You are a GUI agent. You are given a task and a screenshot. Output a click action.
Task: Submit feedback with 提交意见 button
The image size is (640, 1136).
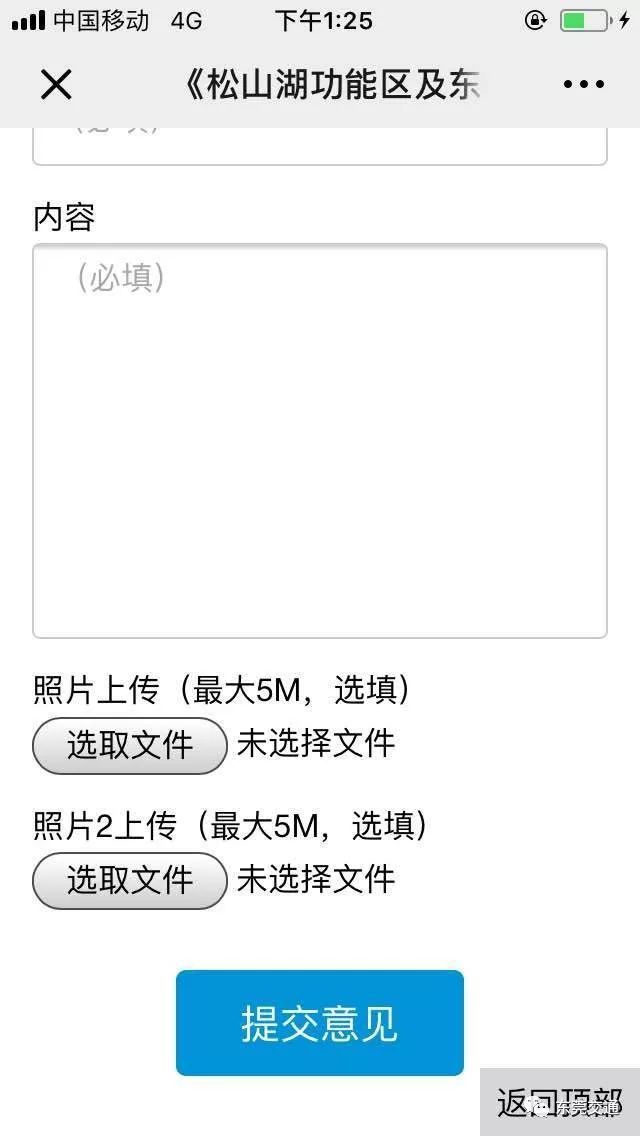(x=320, y=1022)
